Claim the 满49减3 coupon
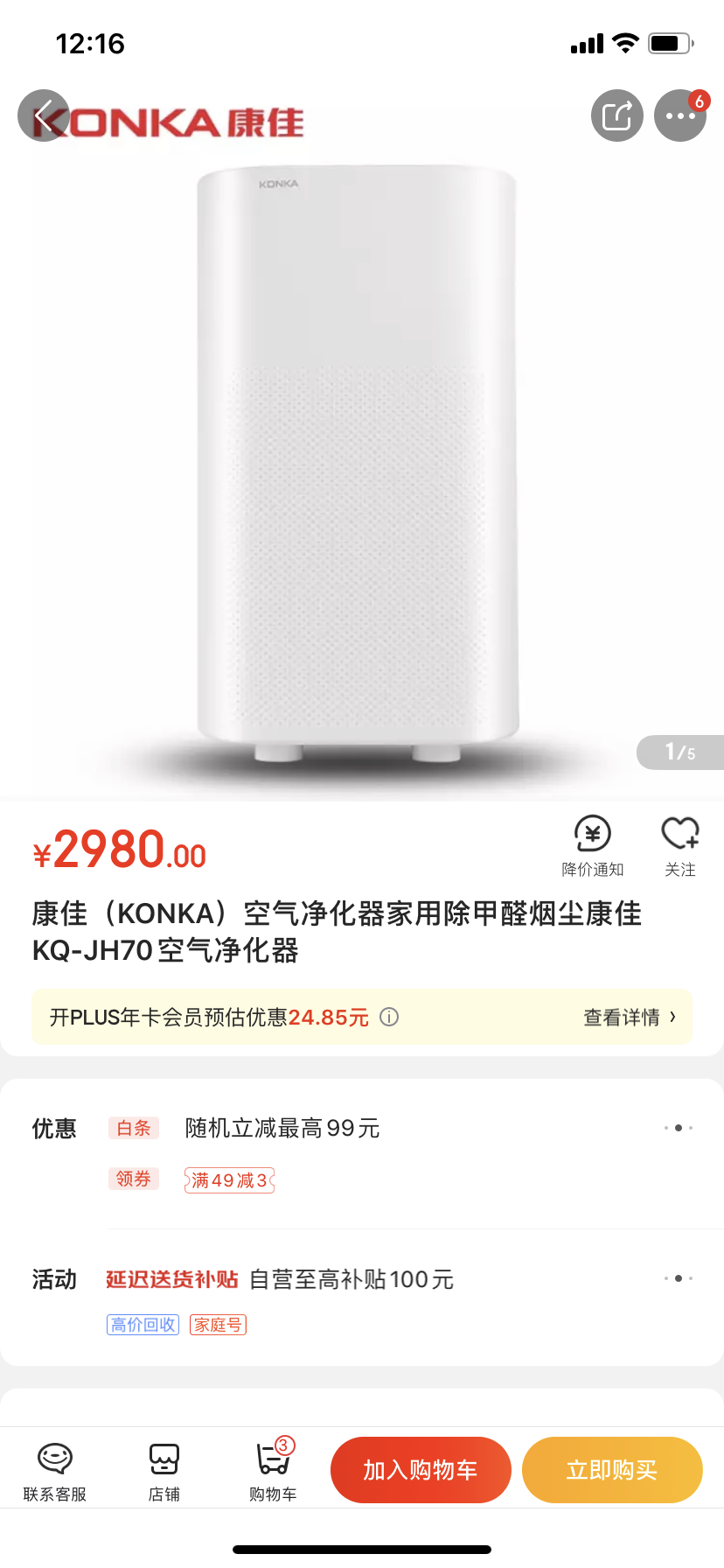This screenshot has height=1568, width=724. click(230, 1180)
